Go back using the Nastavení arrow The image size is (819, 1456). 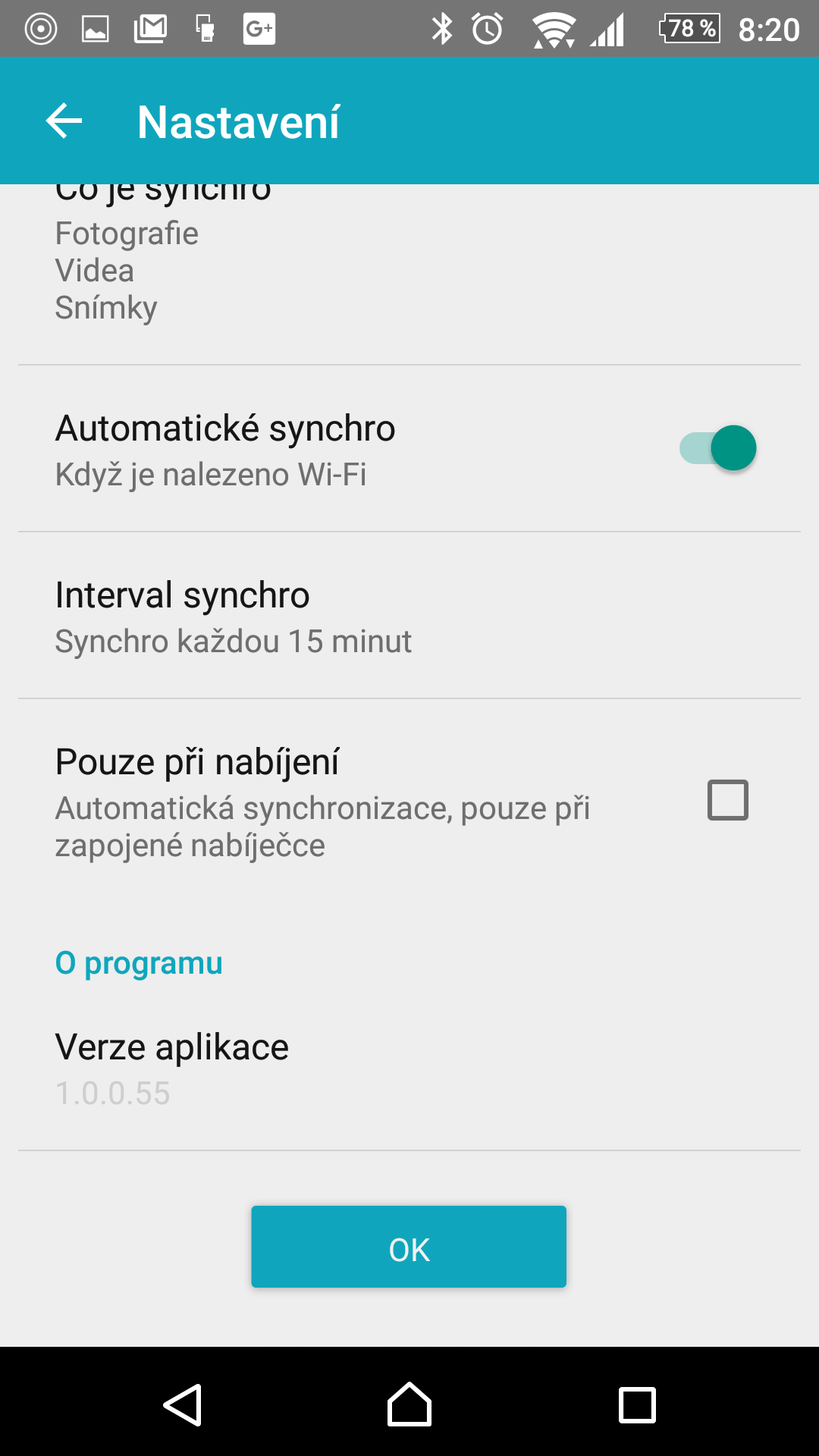click(64, 121)
